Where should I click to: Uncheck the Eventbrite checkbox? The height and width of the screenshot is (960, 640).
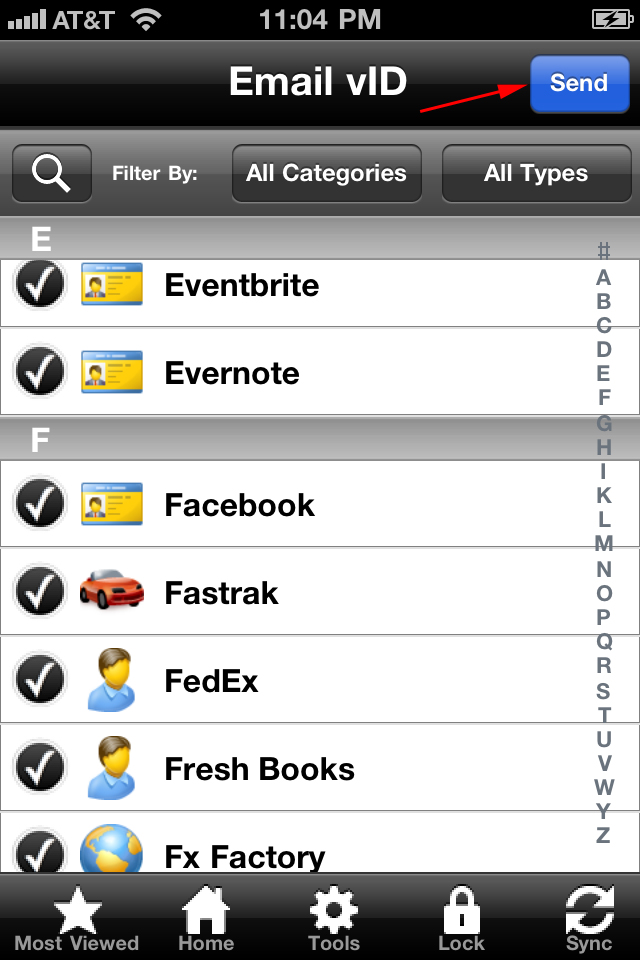[41, 284]
